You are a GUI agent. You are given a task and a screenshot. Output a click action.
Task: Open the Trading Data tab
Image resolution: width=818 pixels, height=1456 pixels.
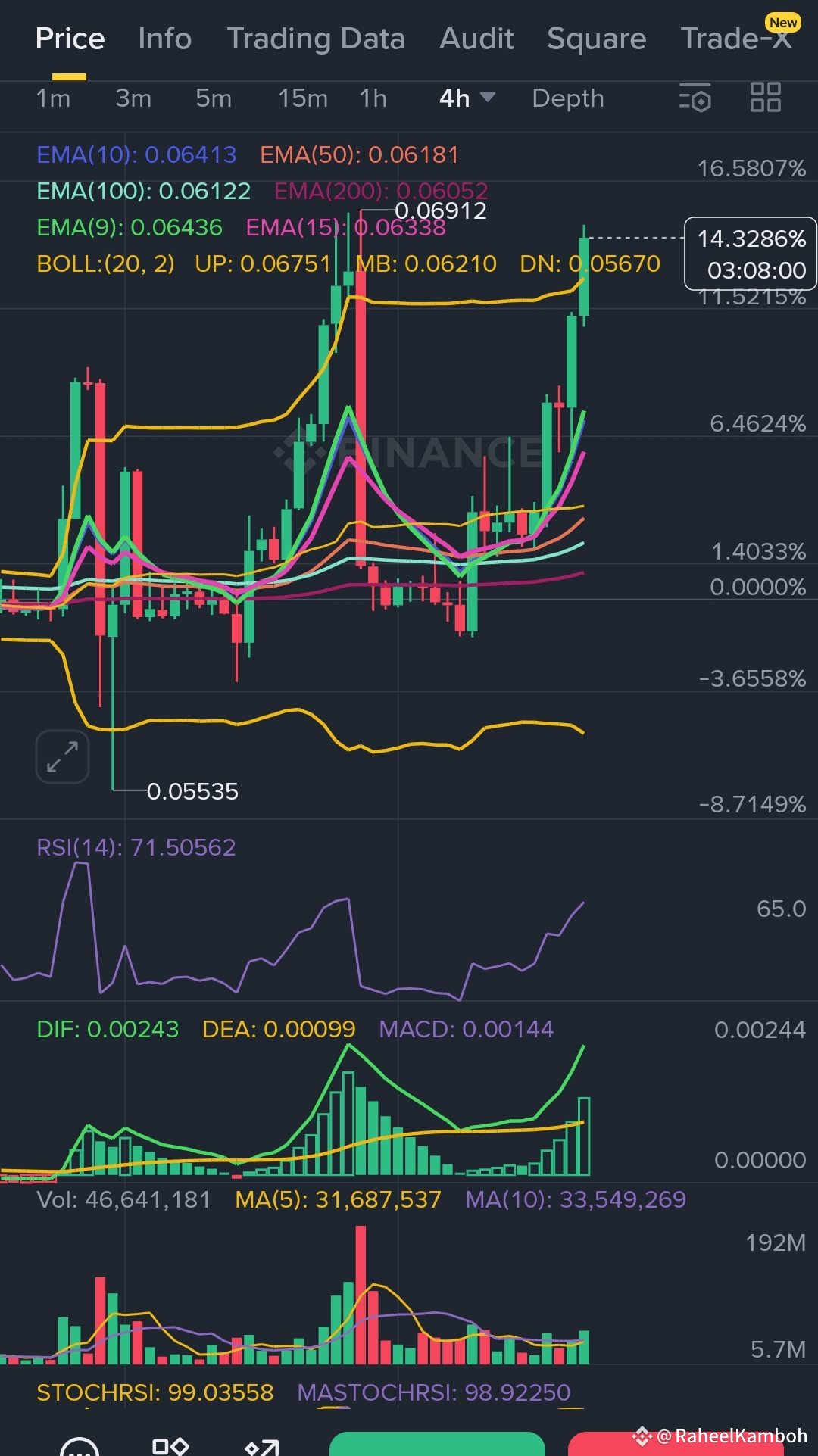[x=316, y=39]
